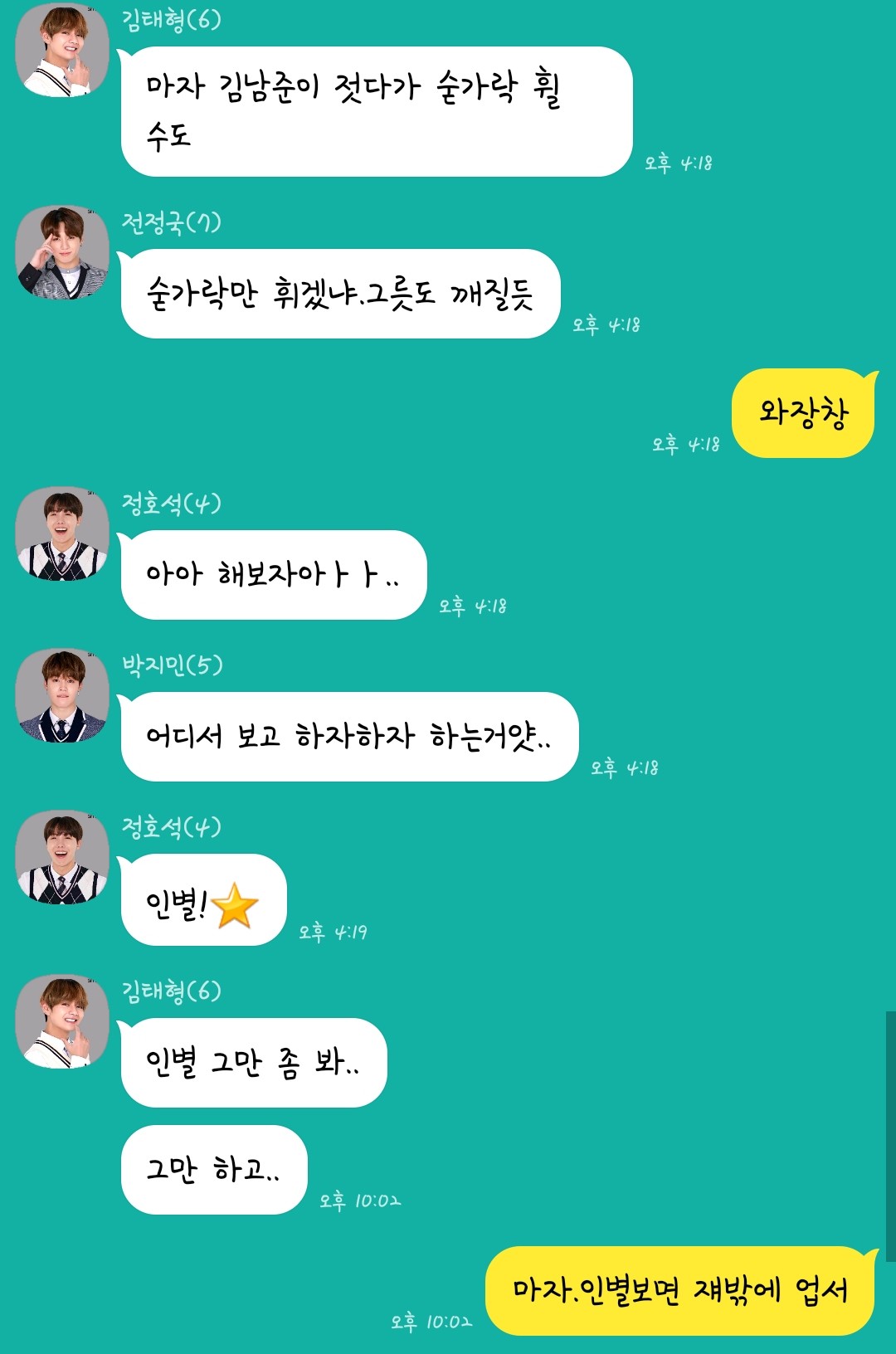View 정호석(4)'s profile beside 아아 해보자아ㅏㅏ..
896x1354 pixels.
pos(62,533)
